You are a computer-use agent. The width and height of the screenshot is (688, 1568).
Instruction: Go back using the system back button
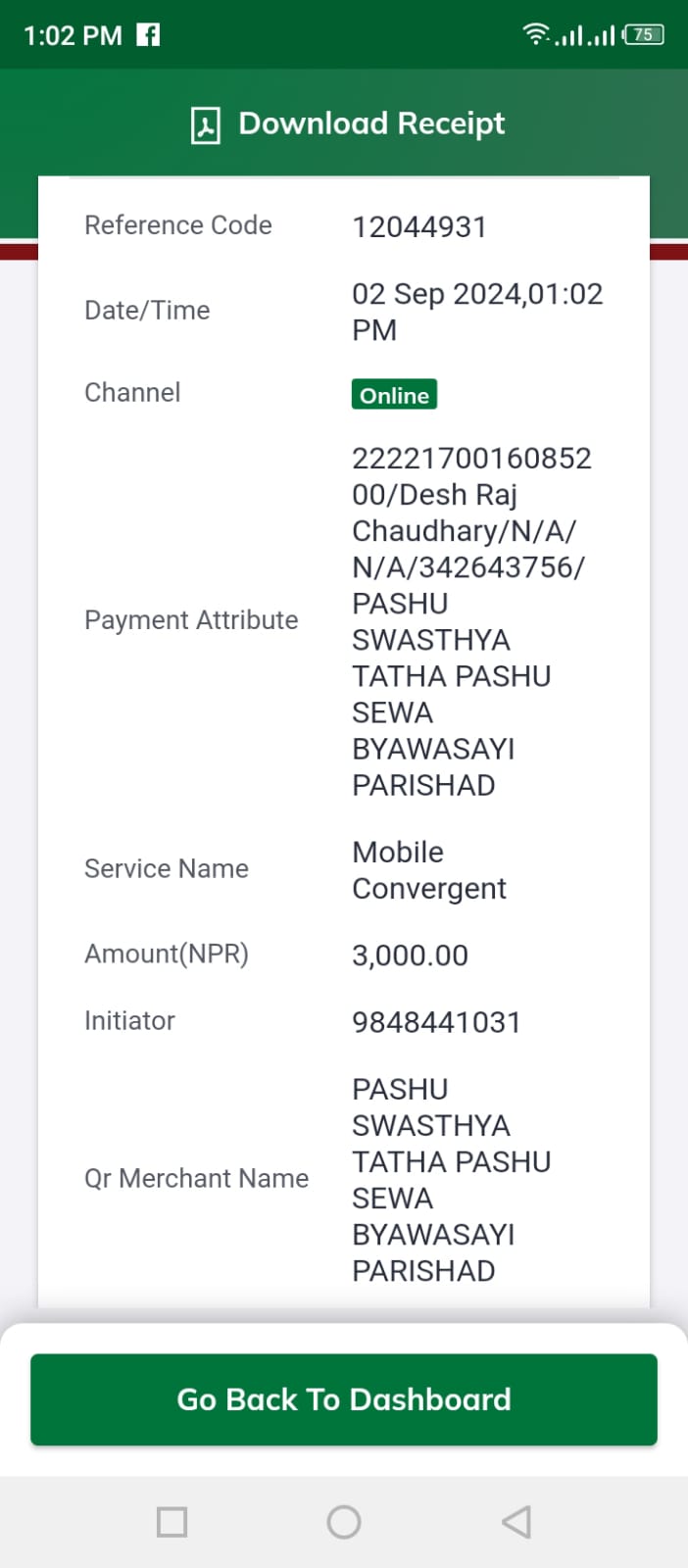point(516,1522)
